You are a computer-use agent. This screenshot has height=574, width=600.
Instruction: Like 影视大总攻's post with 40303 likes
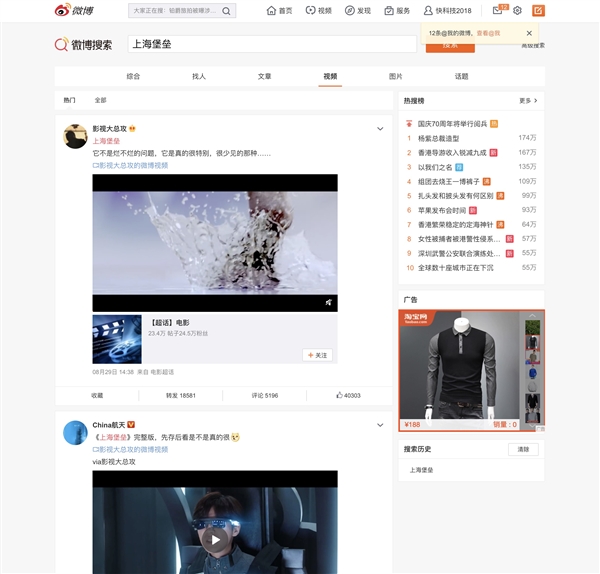[x=347, y=395]
